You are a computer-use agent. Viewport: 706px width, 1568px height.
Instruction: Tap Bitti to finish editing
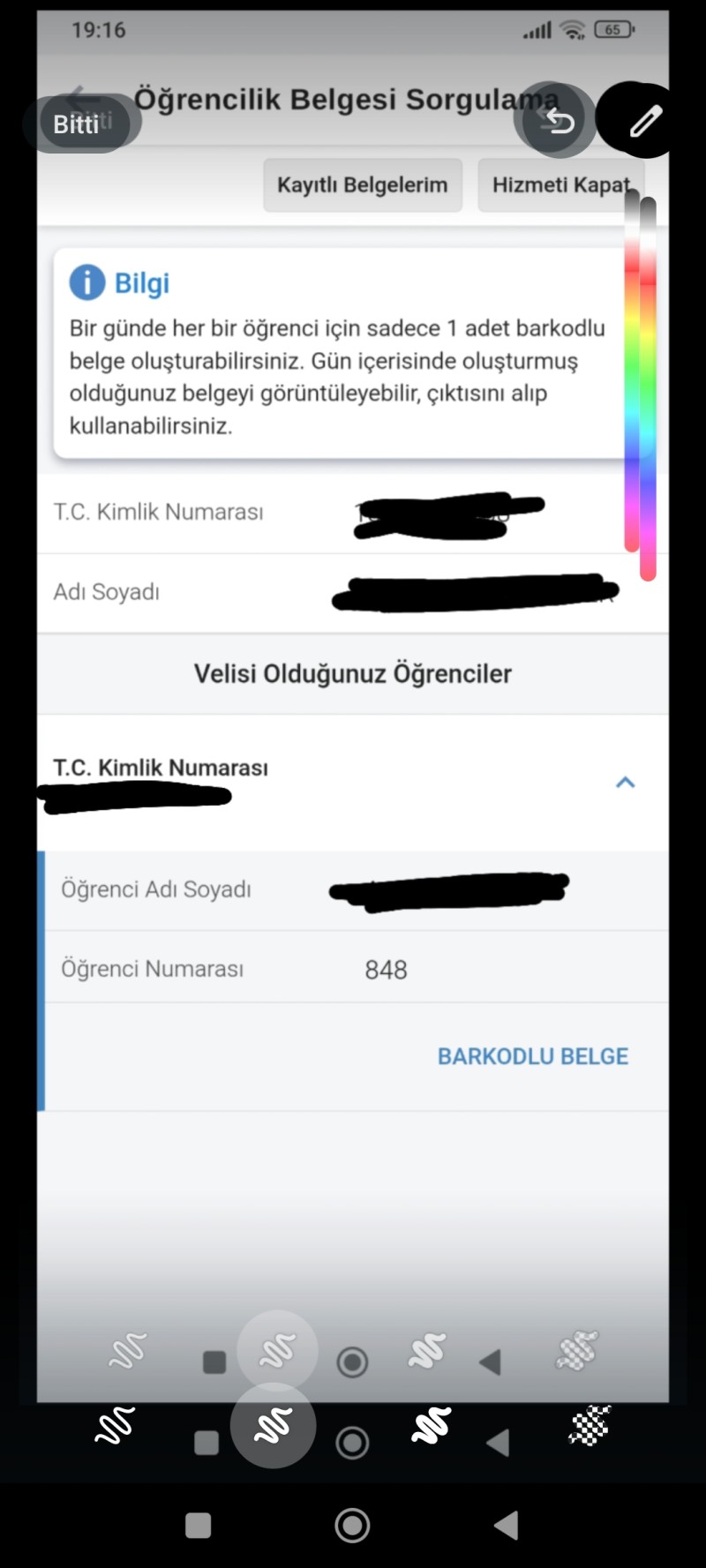click(77, 124)
